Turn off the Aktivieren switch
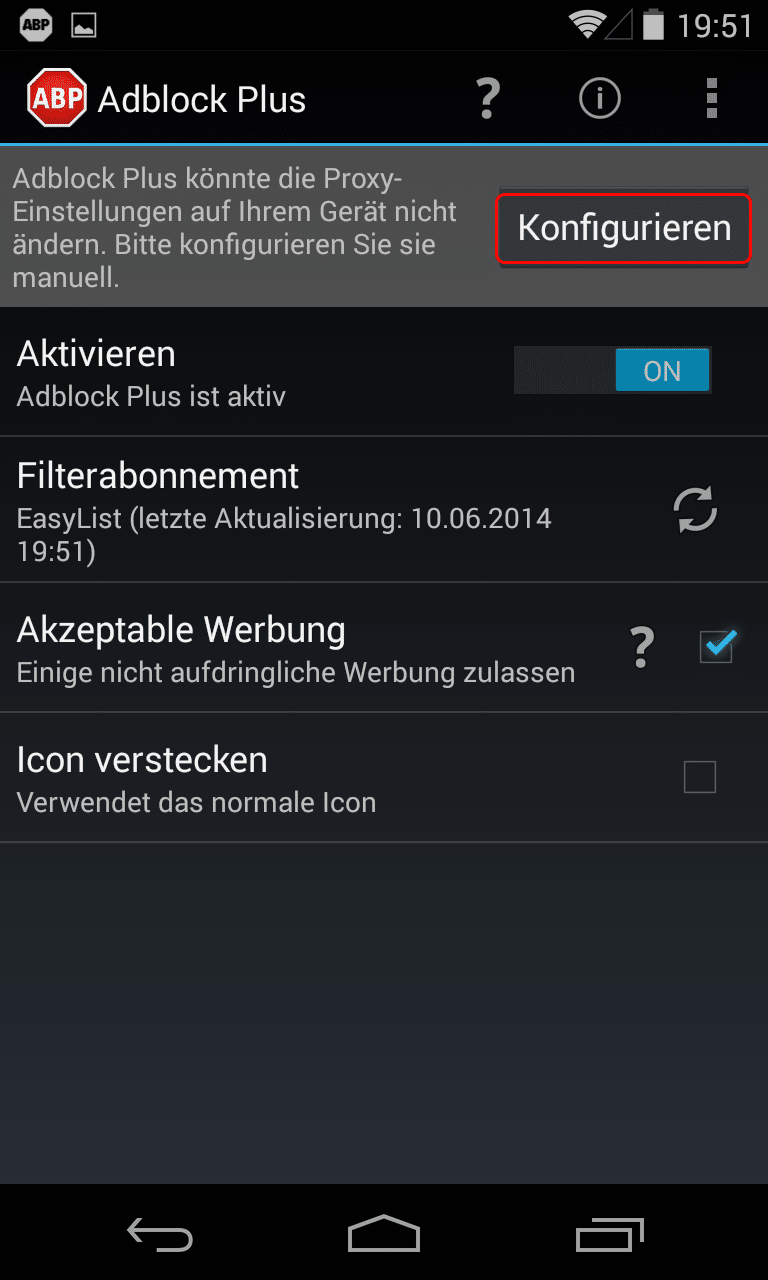Screen dimensions: 768x1280 pyautogui.click(x=612, y=371)
